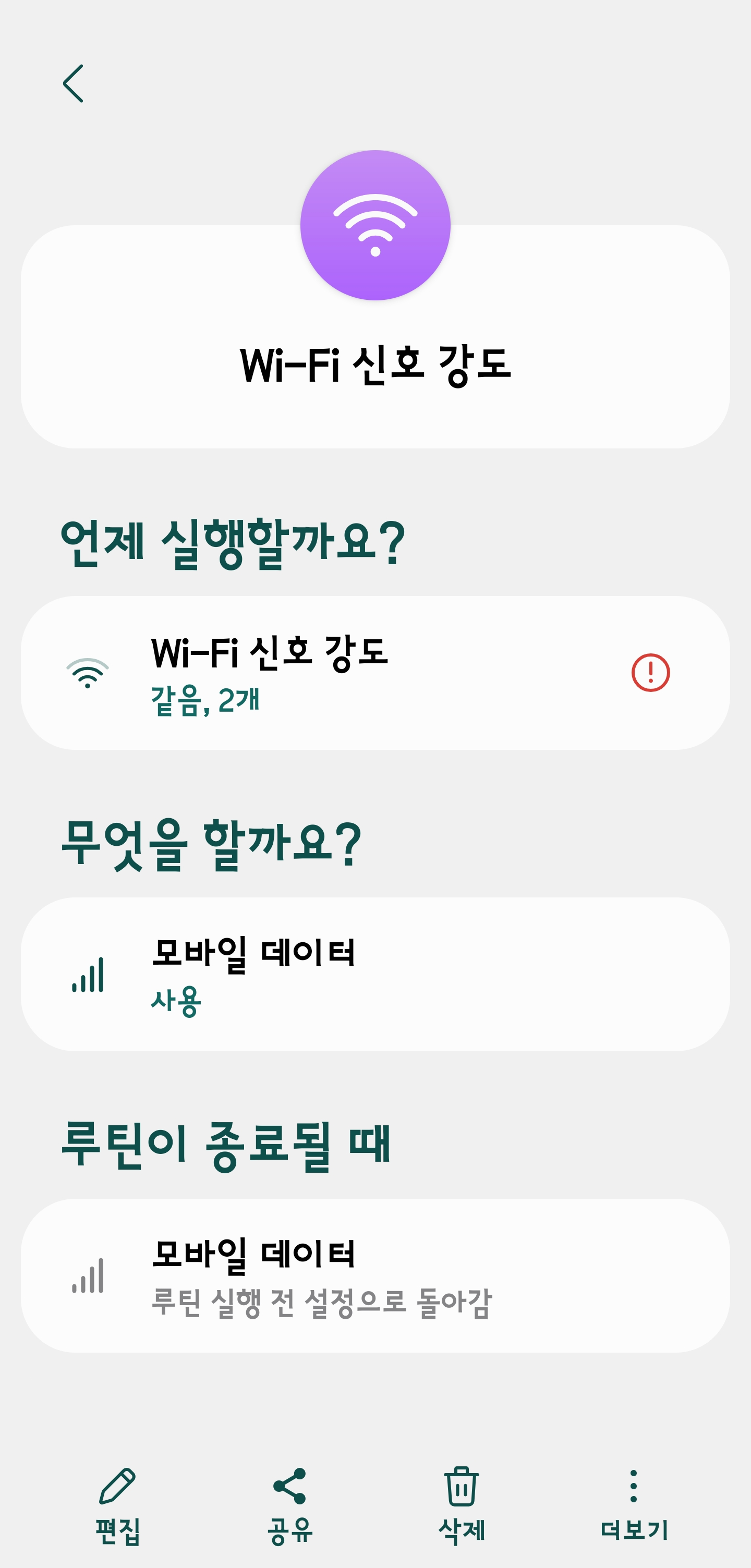Share this routine via 공유

(x=289, y=1505)
